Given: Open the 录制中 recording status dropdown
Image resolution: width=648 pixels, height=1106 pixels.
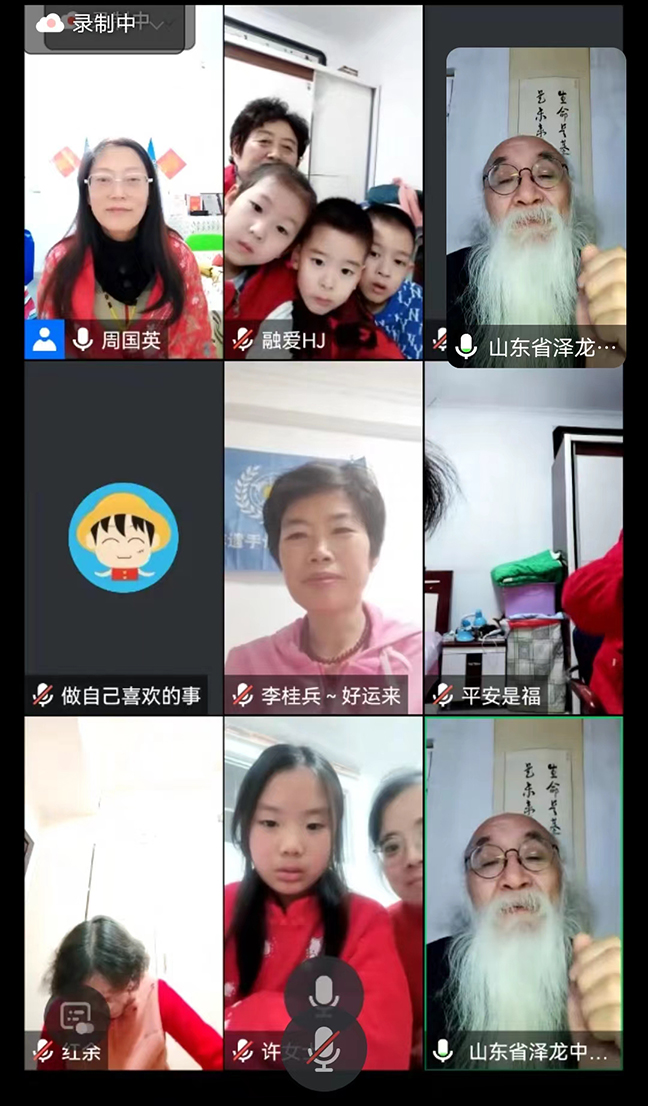Looking at the screenshot, I should click(x=108, y=25).
